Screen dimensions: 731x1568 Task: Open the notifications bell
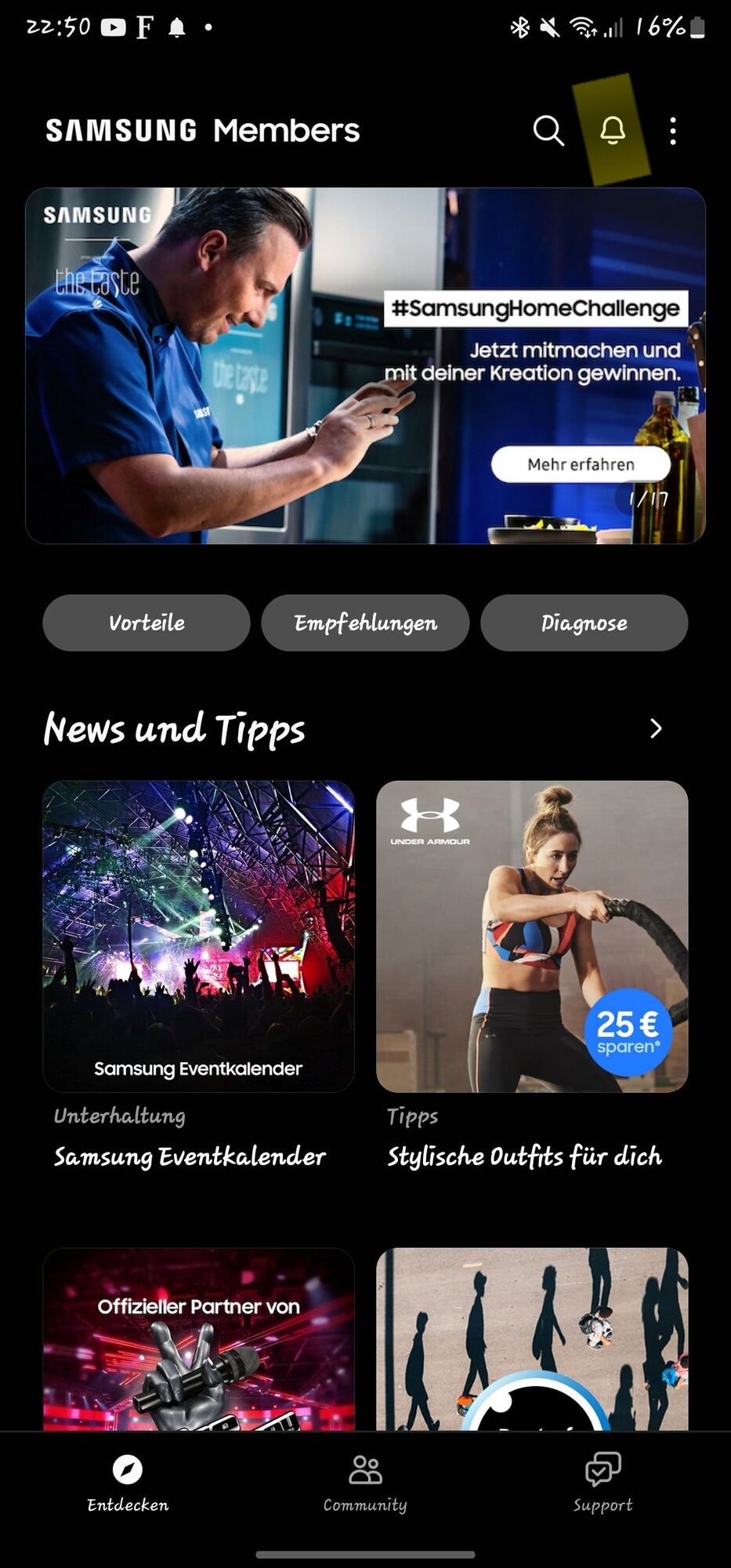point(613,130)
